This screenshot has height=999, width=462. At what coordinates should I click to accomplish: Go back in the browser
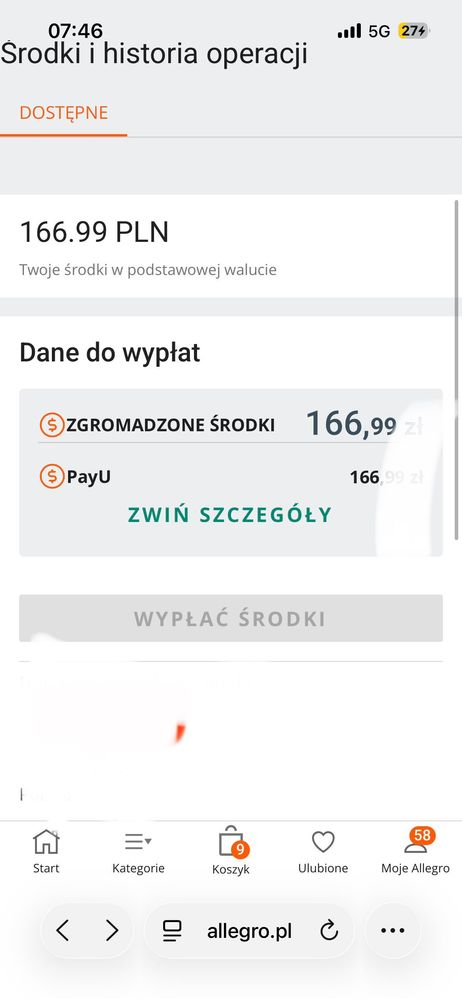click(x=62, y=931)
